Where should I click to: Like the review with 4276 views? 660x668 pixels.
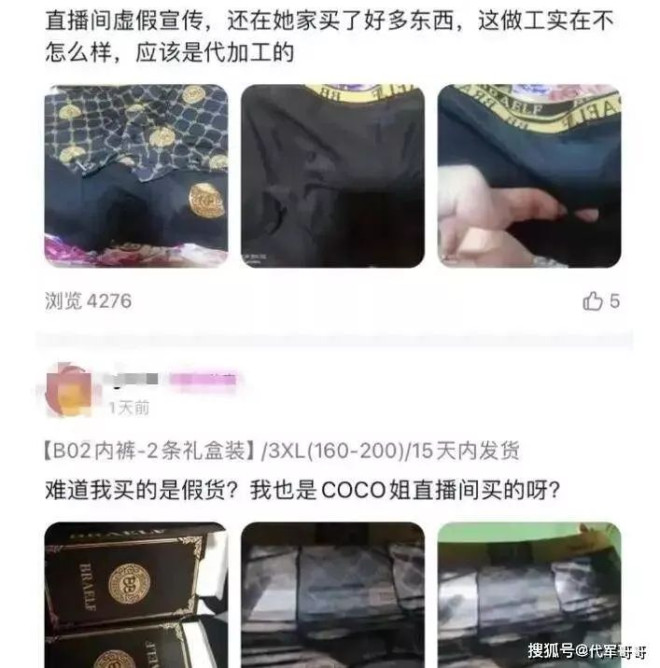(592, 301)
